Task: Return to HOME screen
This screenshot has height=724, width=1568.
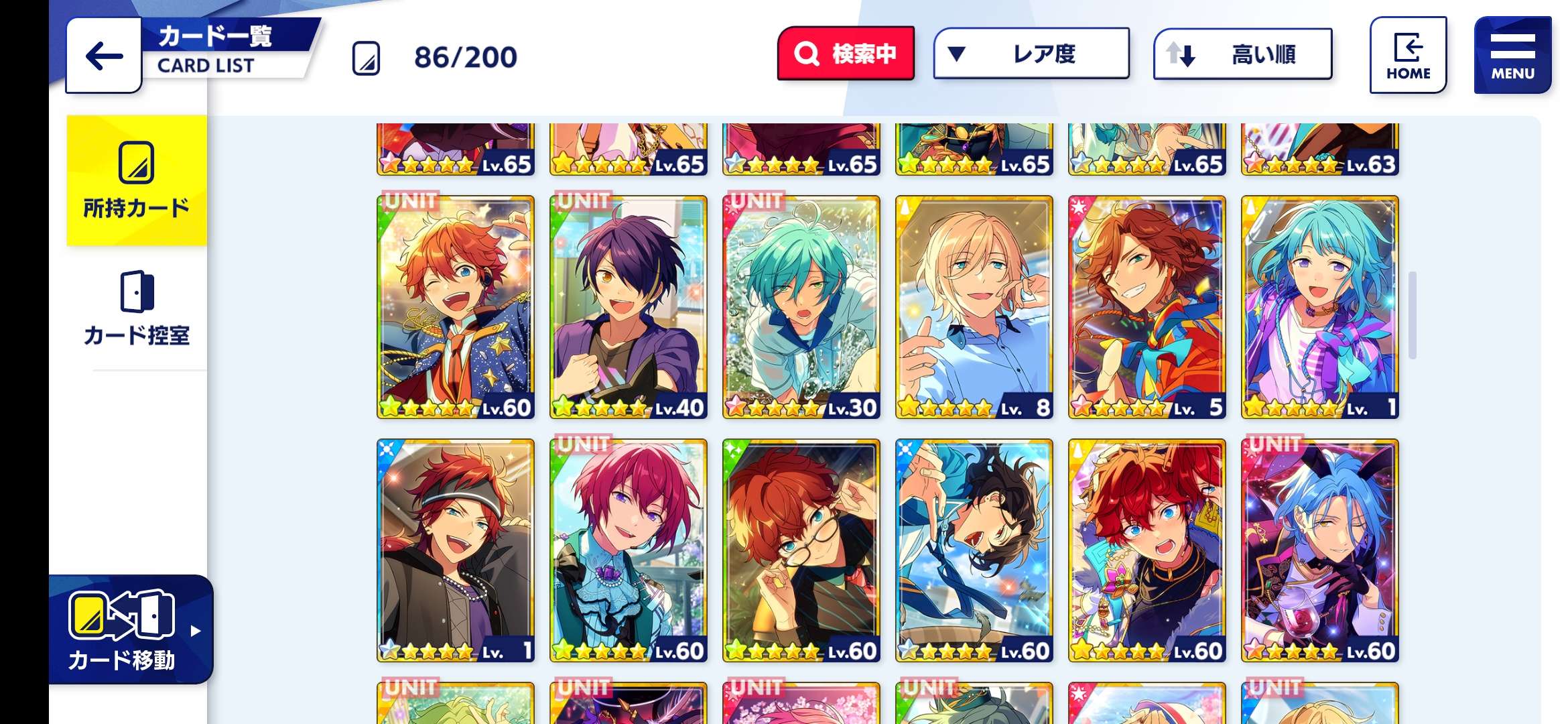Action: point(1408,55)
